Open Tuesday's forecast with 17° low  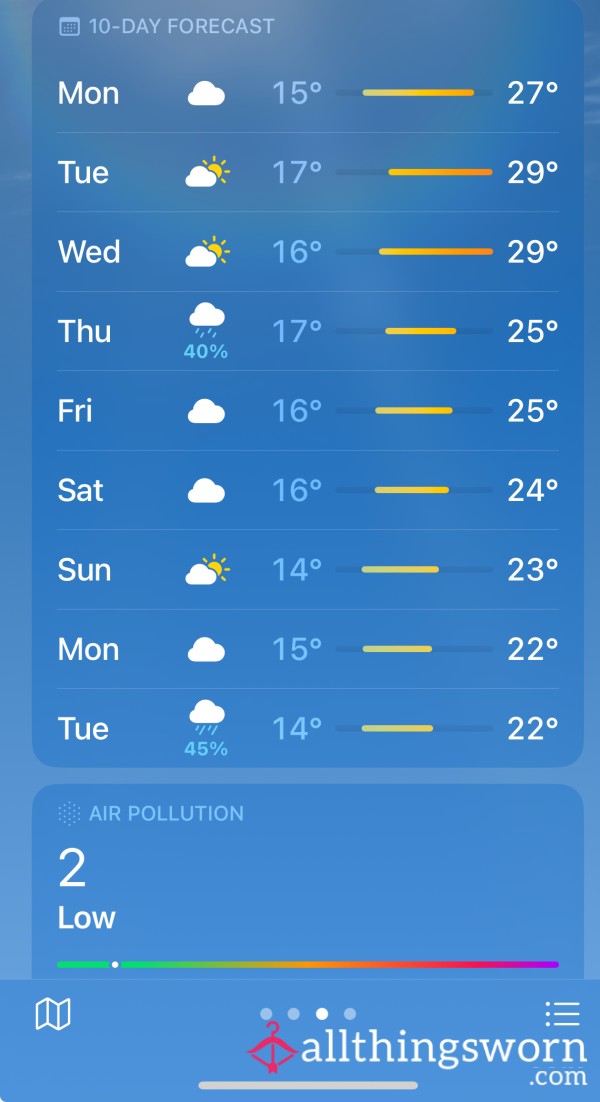[x=308, y=172]
